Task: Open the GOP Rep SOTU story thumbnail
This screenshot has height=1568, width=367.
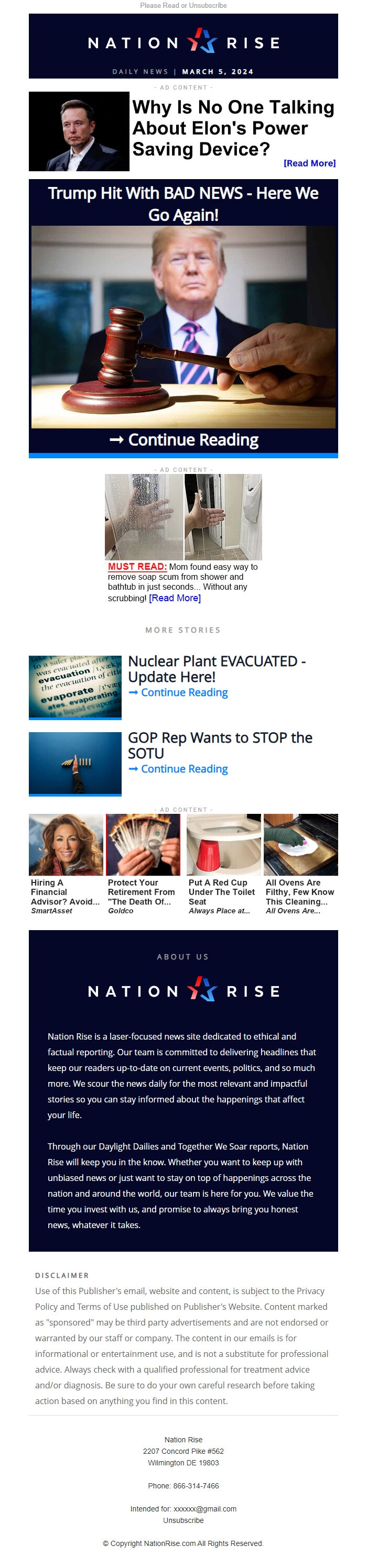Action: coord(75,763)
